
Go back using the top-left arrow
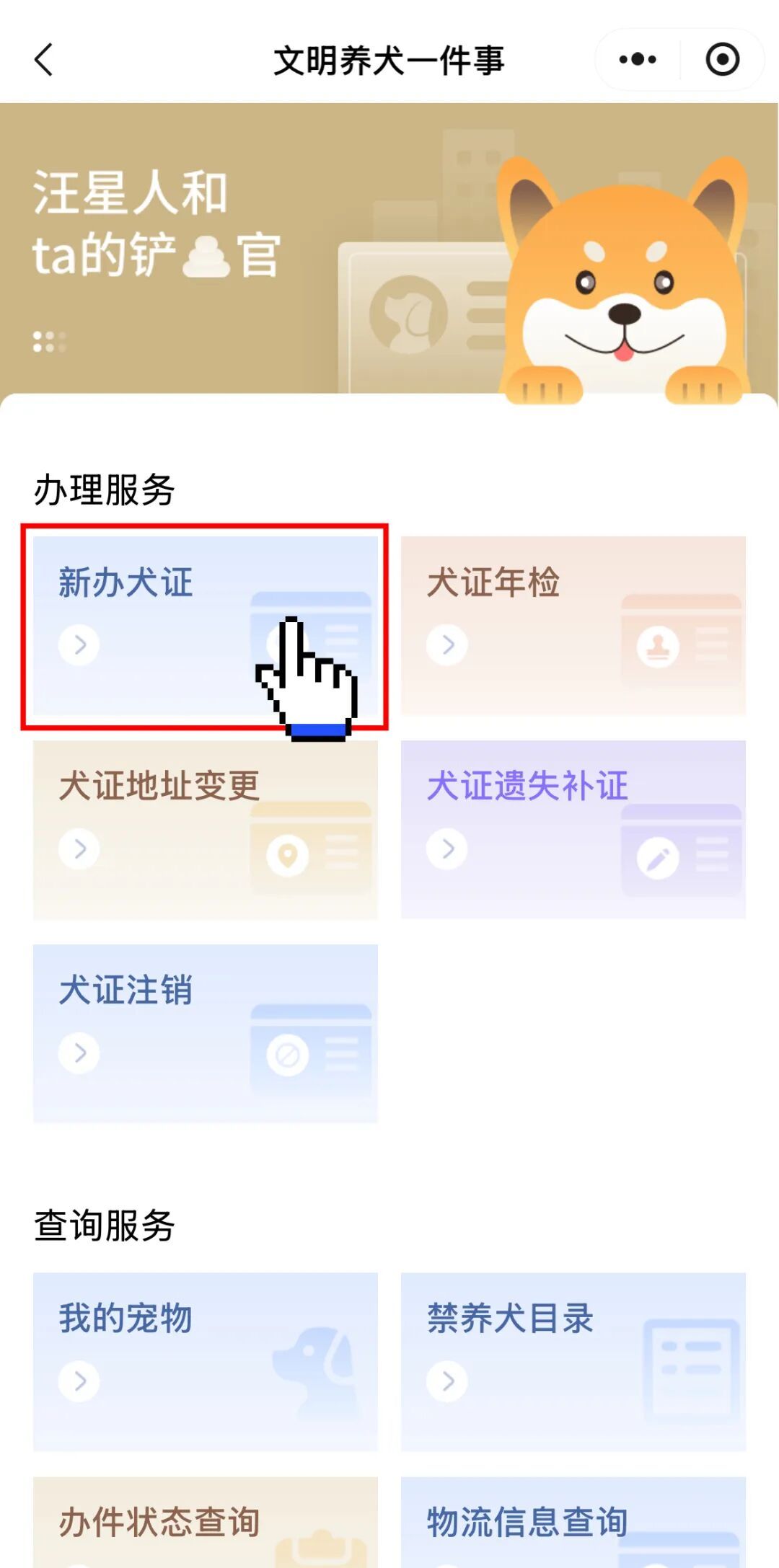tap(45, 59)
